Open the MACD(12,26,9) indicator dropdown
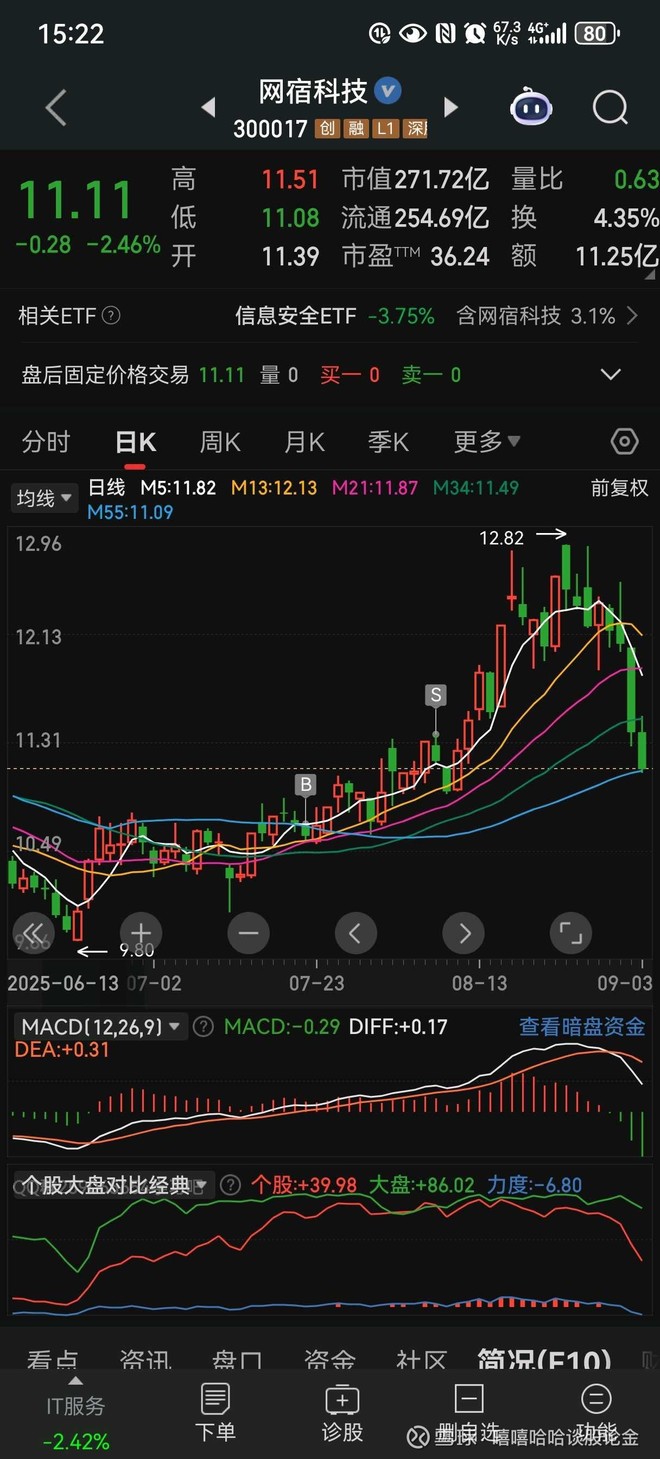 pyautogui.click(x=102, y=1026)
